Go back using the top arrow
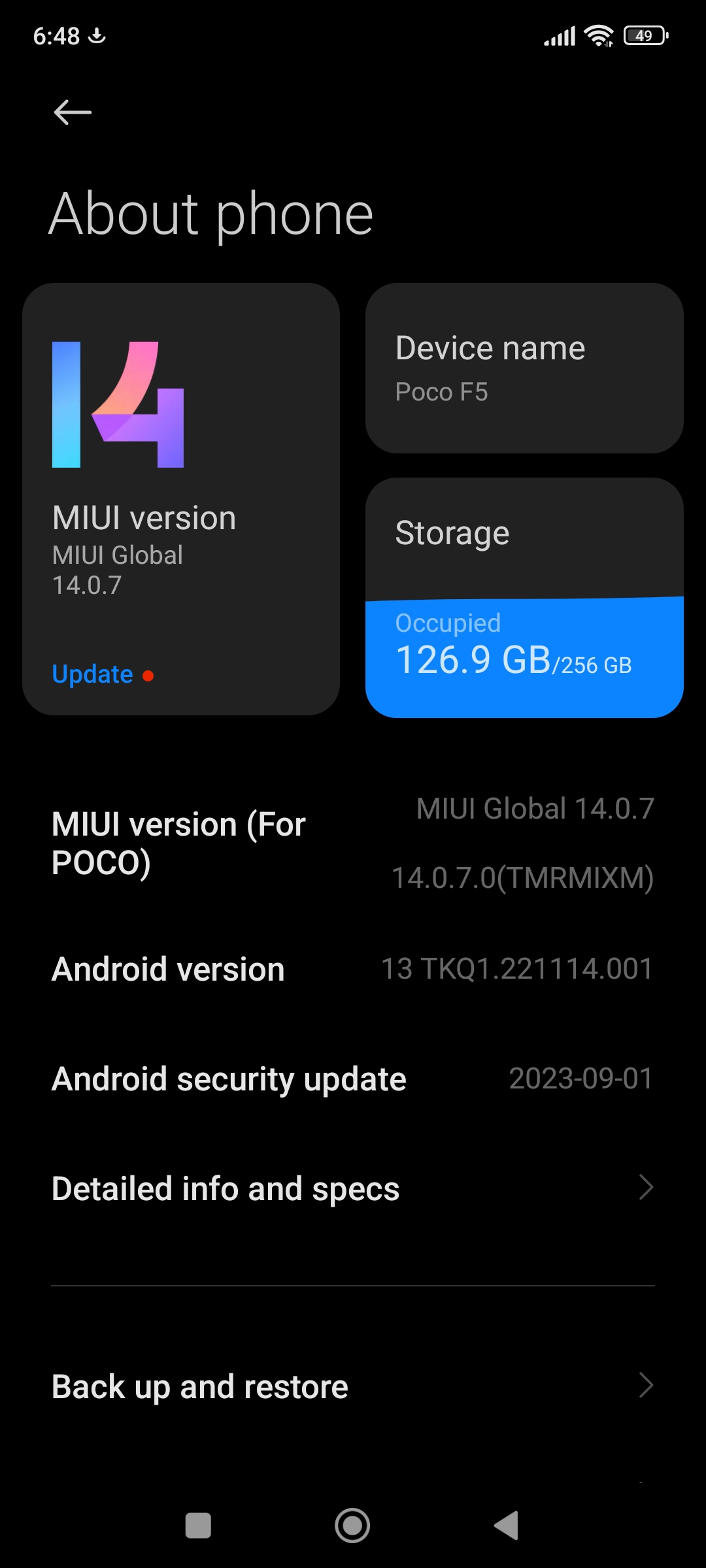Viewport: 706px width, 1568px height. [x=73, y=112]
